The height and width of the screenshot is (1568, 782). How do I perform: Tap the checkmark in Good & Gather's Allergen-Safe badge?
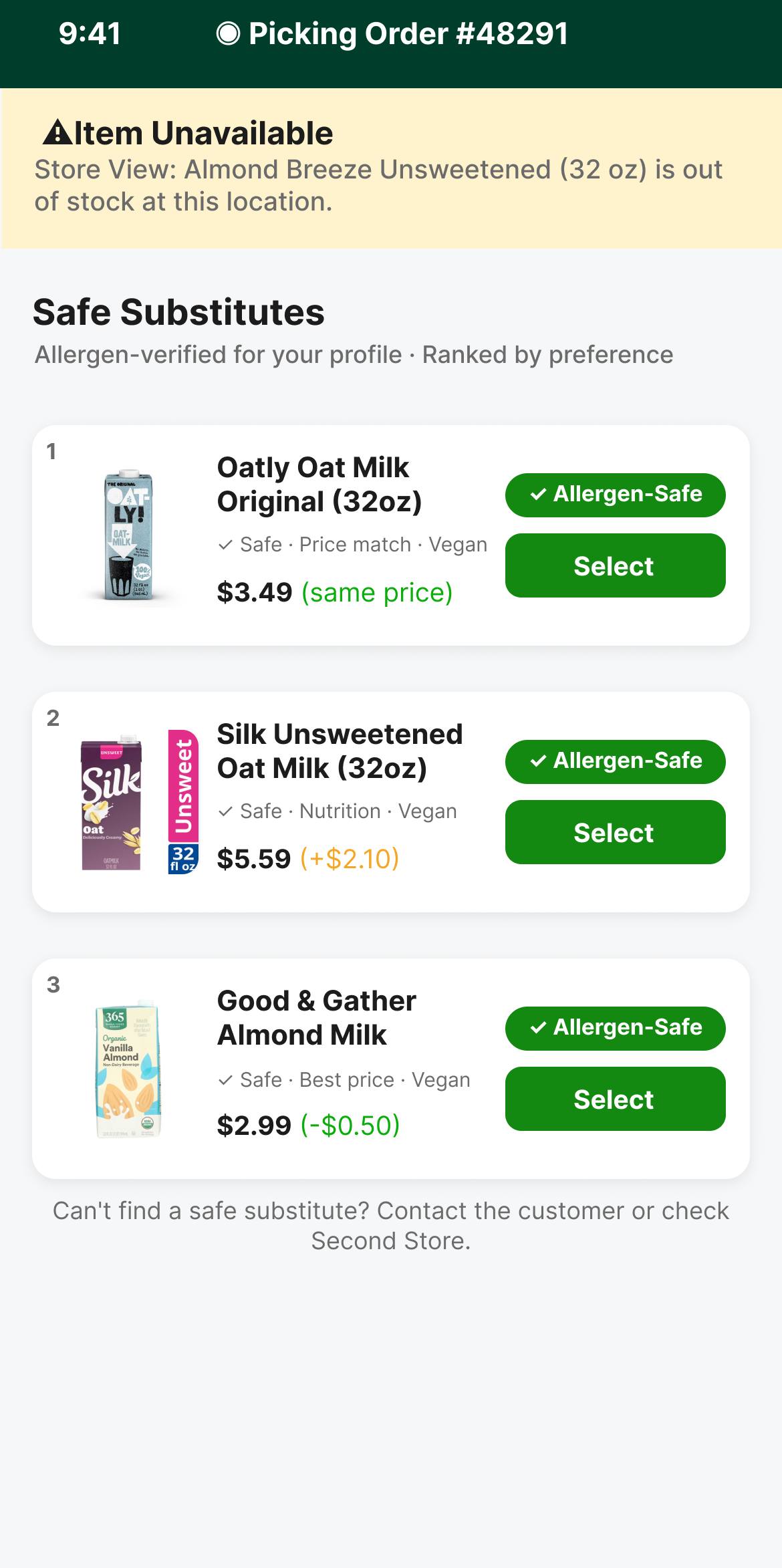coord(539,1028)
